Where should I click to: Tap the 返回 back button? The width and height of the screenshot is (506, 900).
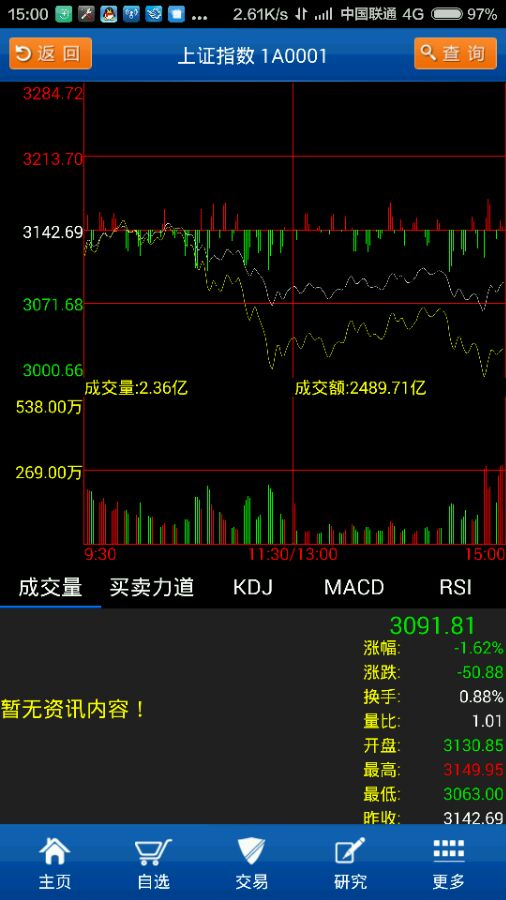(x=50, y=54)
